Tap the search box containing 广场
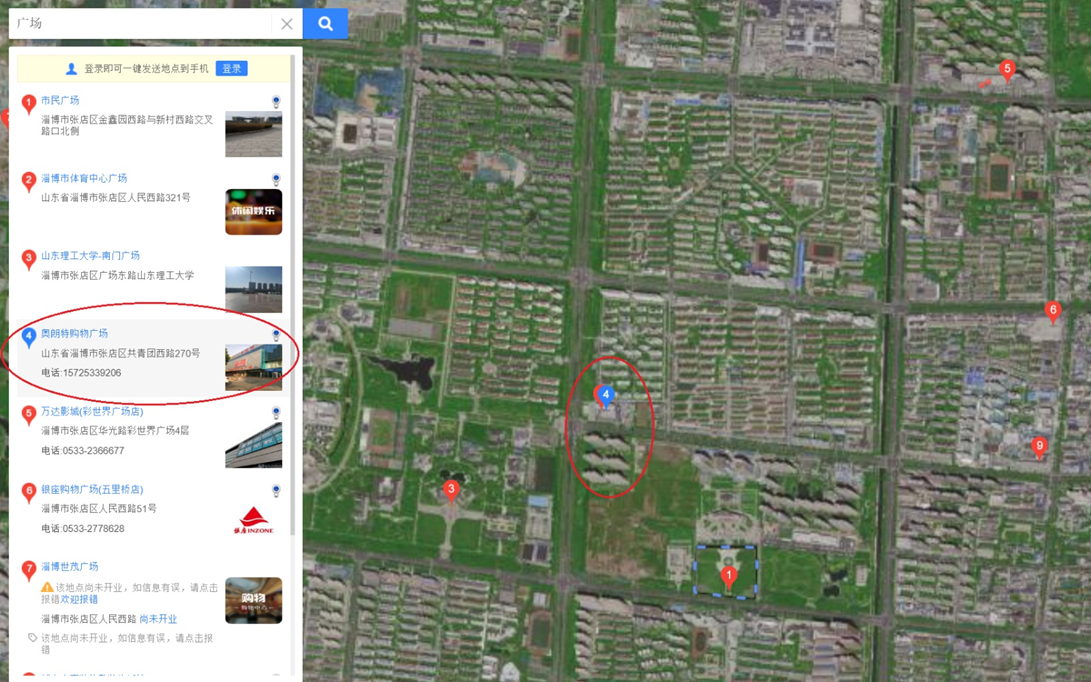The height and width of the screenshot is (682, 1091). 140,23
